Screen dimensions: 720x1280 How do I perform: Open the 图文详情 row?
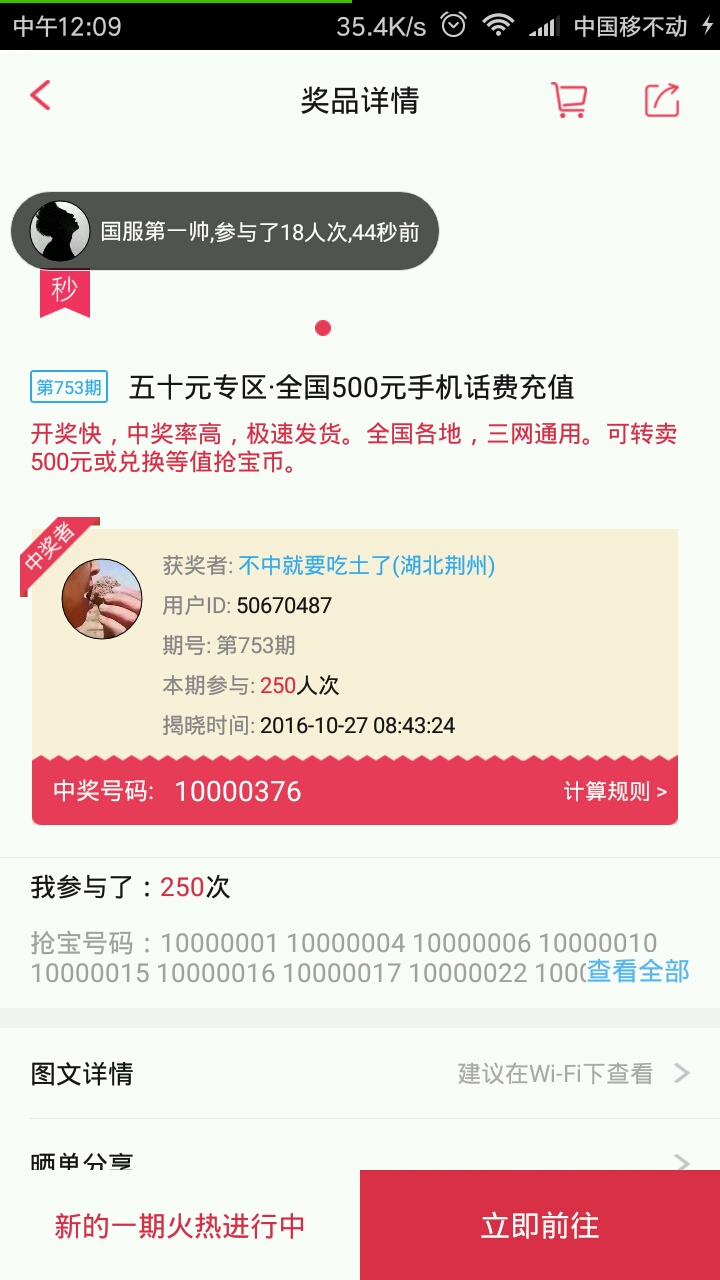tap(360, 1074)
